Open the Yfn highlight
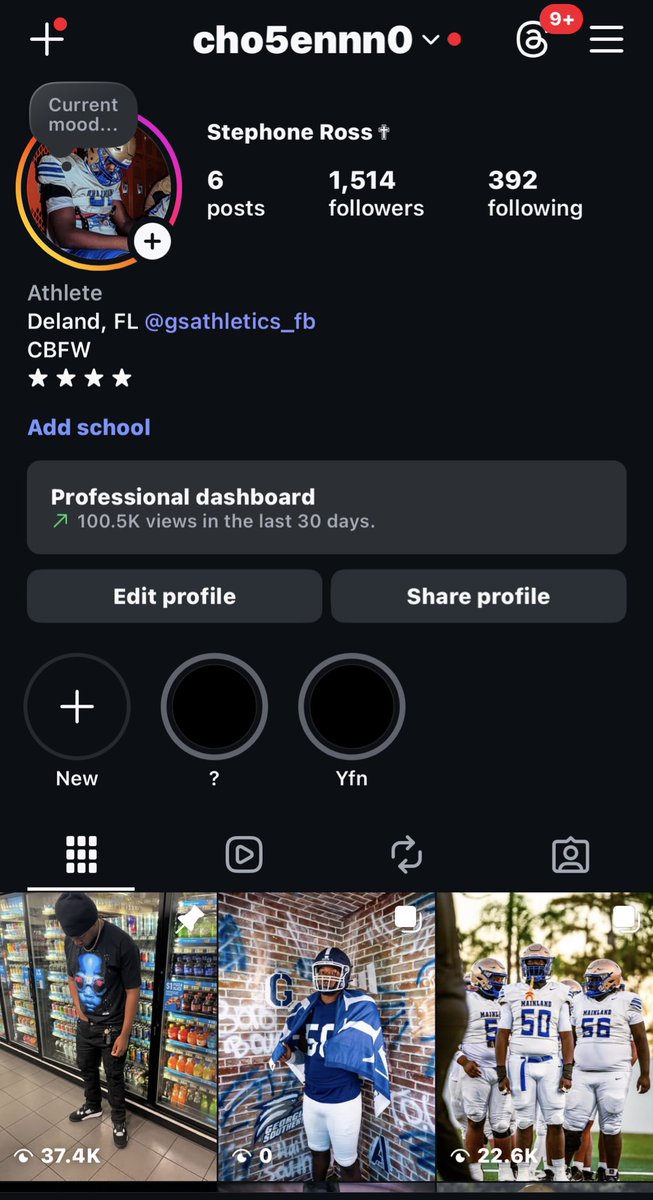 coord(351,707)
